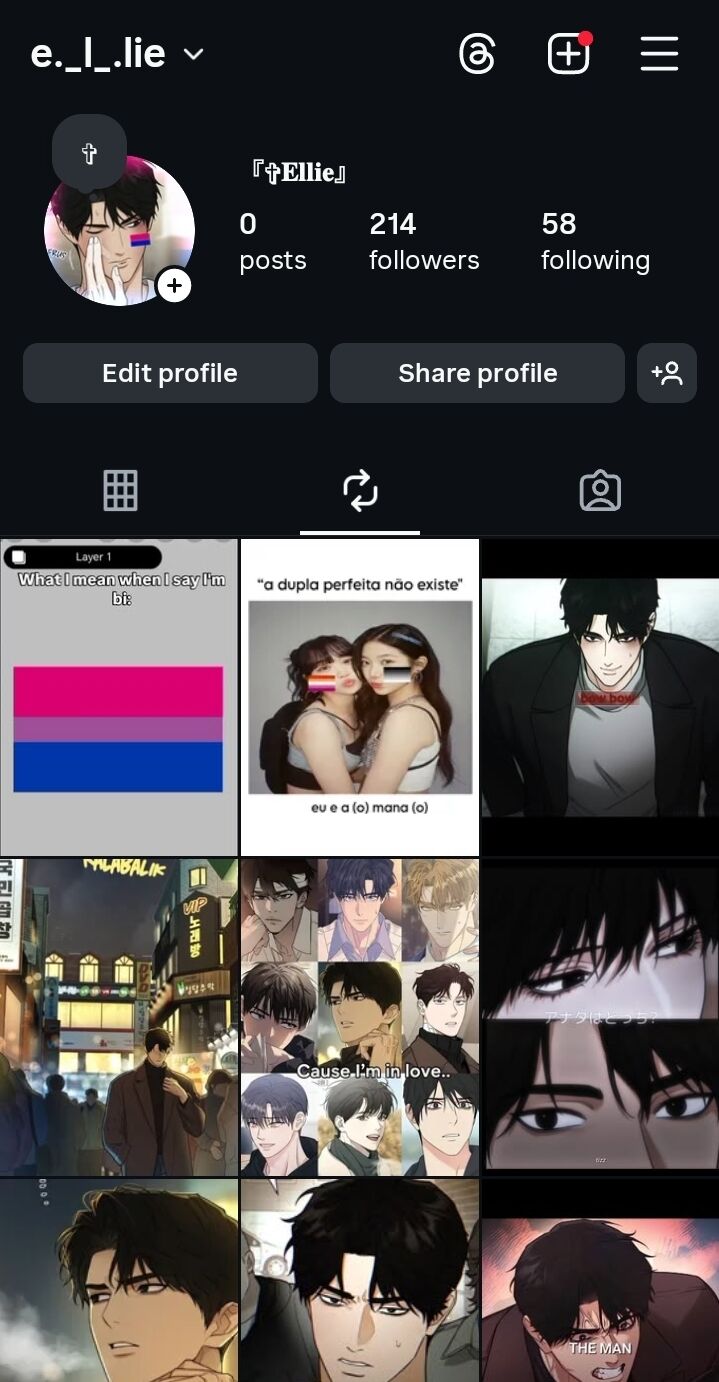This screenshot has height=1382, width=719.
Task: Create a new post with the plus icon
Action: pos(568,54)
